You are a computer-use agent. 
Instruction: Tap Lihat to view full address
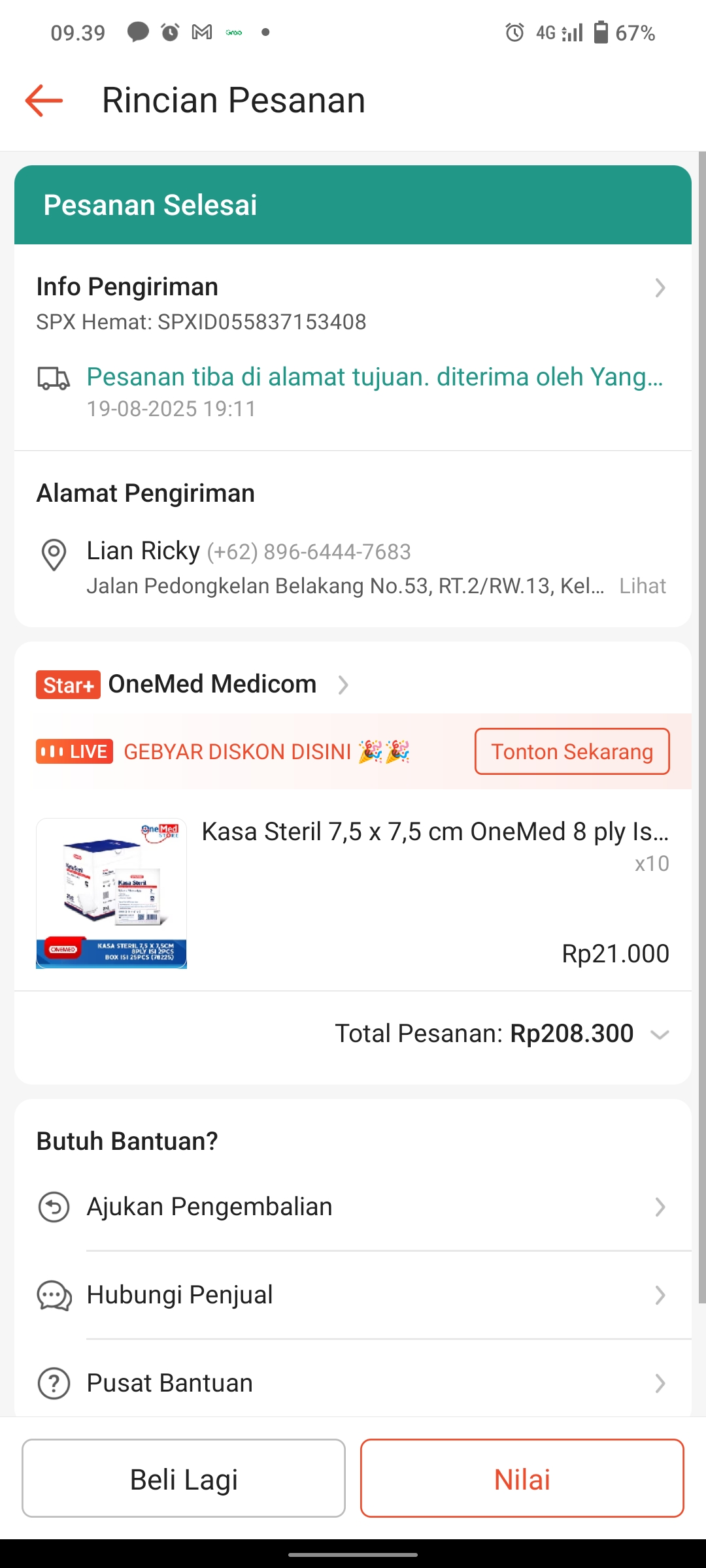click(x=642, y=586)
